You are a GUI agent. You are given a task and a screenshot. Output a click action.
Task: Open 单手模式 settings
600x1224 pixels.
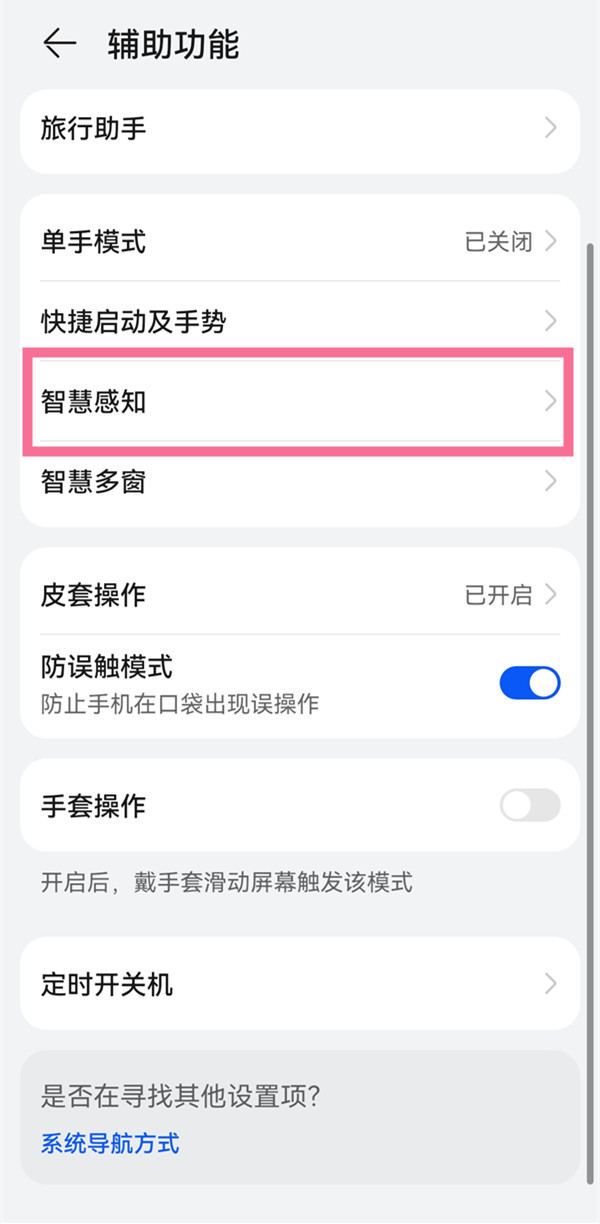(x=300, y=241)
